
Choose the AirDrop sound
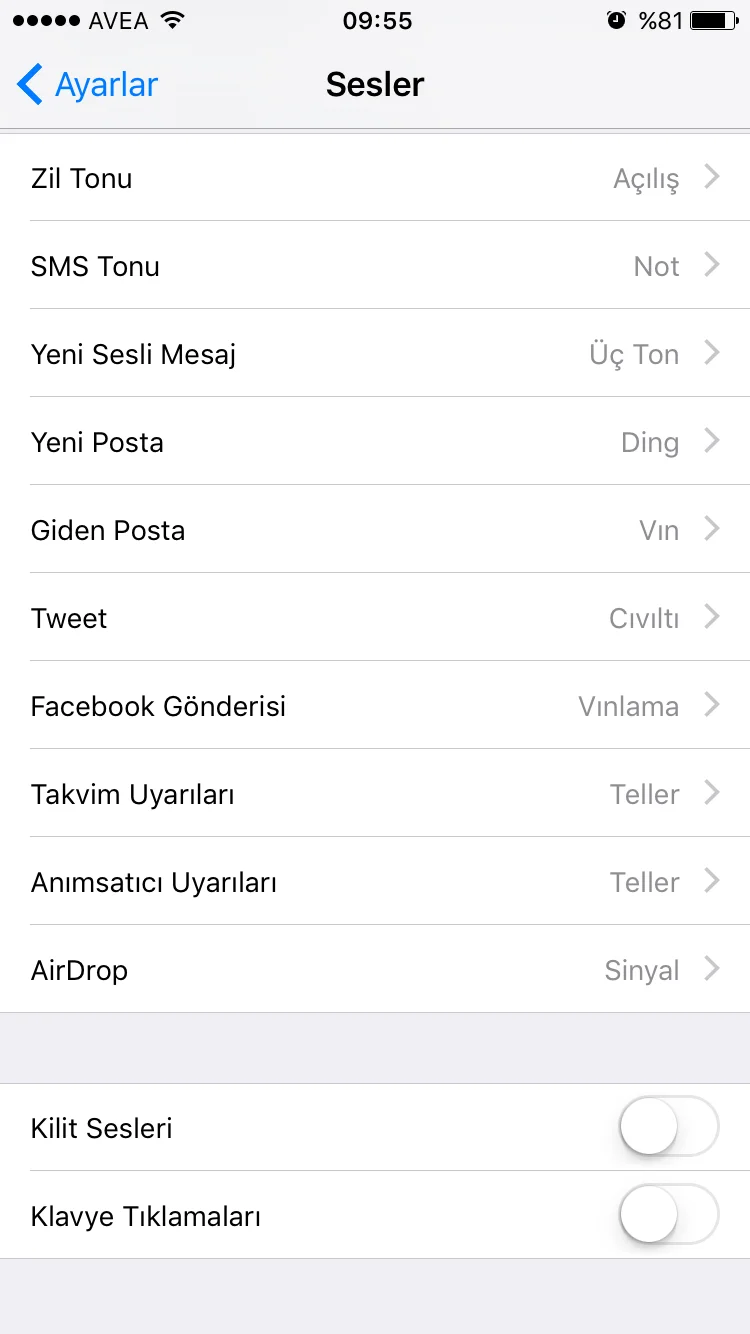pos(375,970)
